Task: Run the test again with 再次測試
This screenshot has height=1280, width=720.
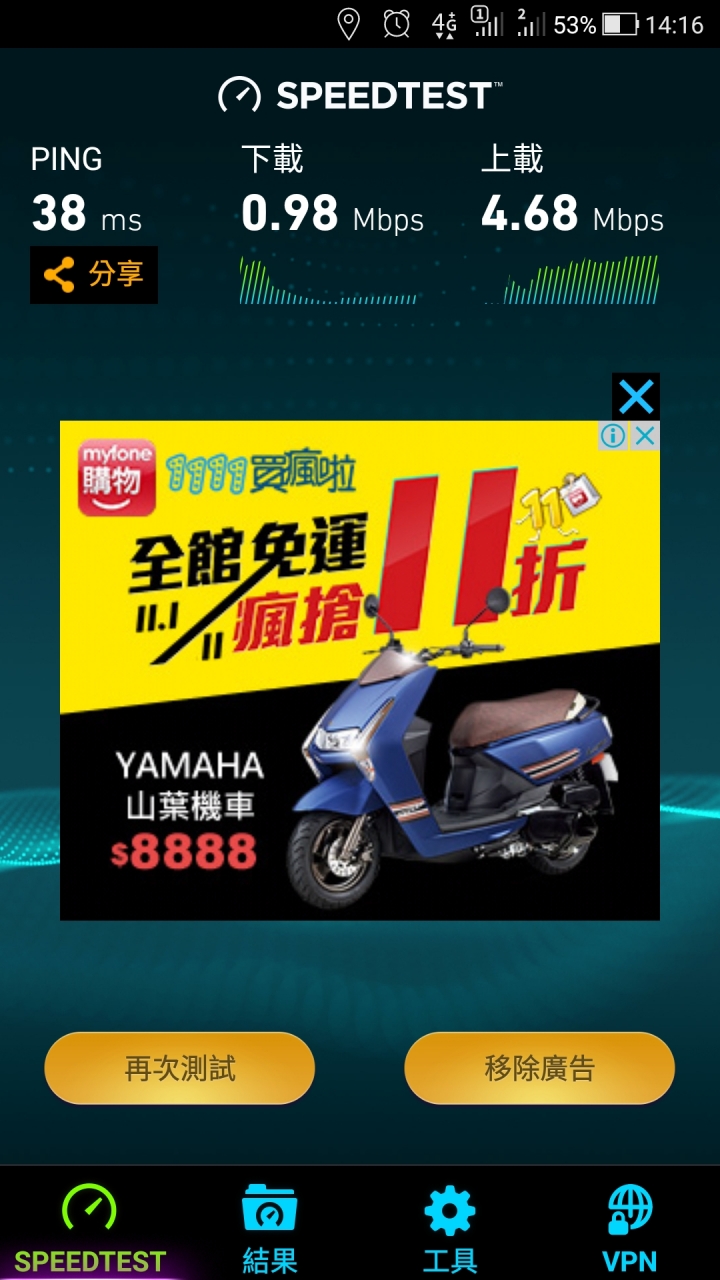Action: [180, 1068]
